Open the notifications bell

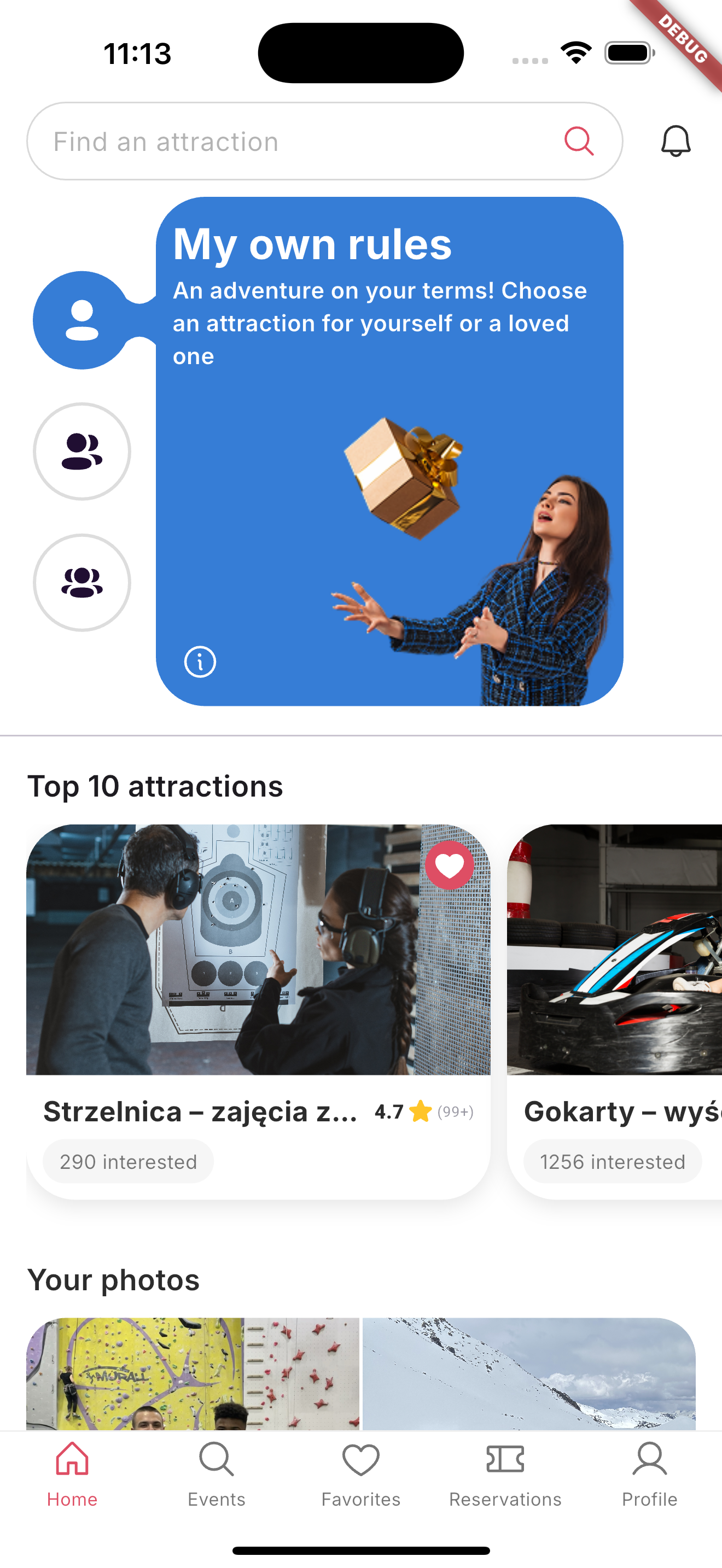click(676, 141)
